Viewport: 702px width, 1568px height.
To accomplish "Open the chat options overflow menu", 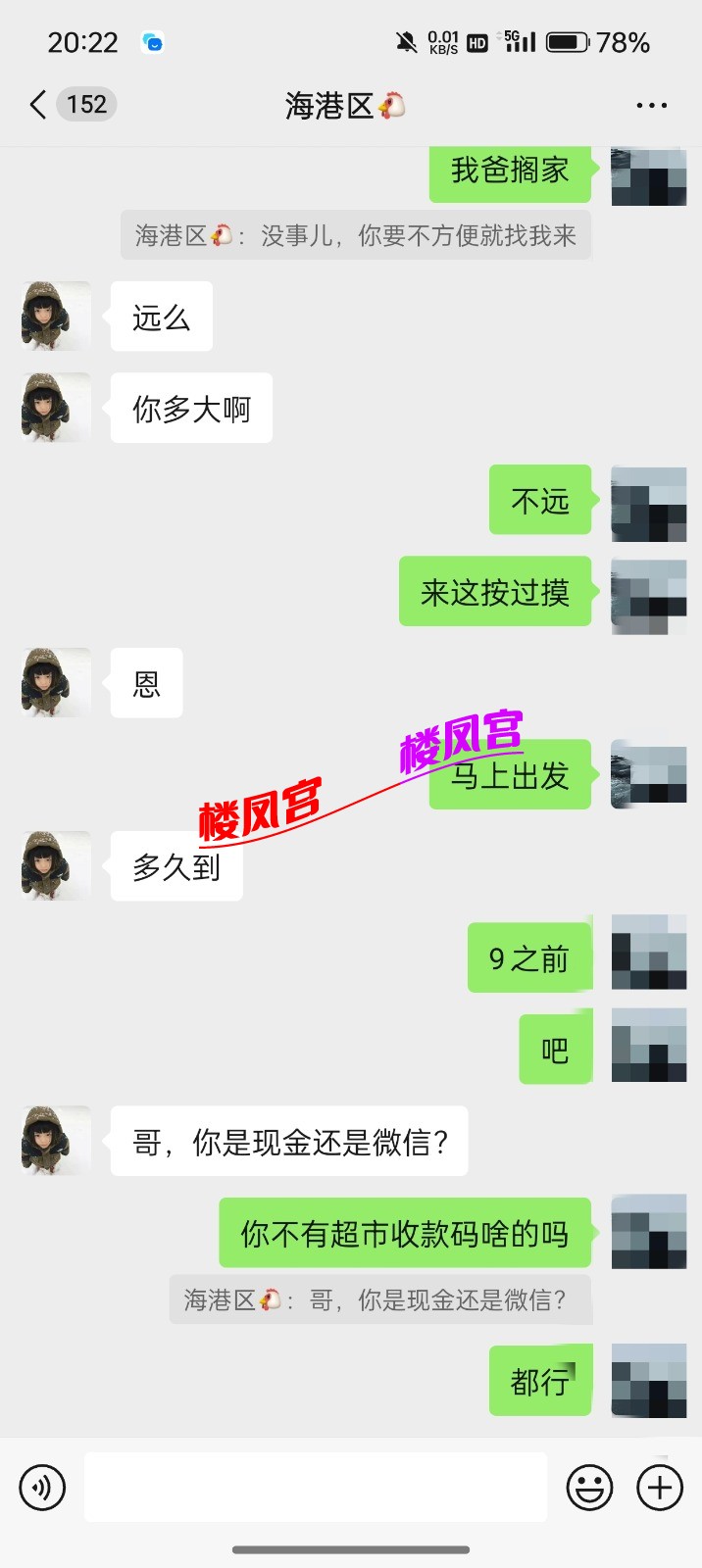I will [x=651, y=105].
